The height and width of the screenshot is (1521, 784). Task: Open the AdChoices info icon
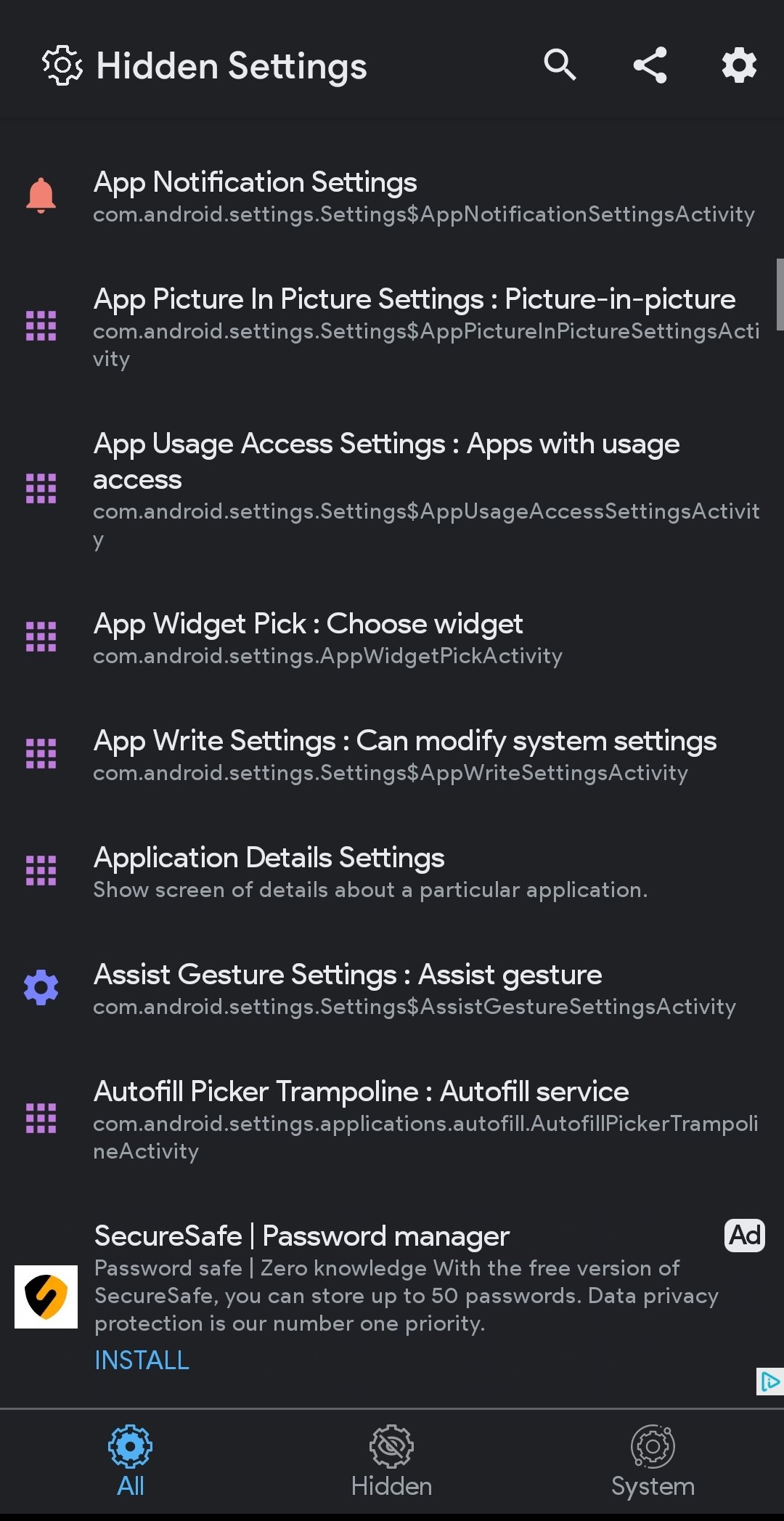769,1382
